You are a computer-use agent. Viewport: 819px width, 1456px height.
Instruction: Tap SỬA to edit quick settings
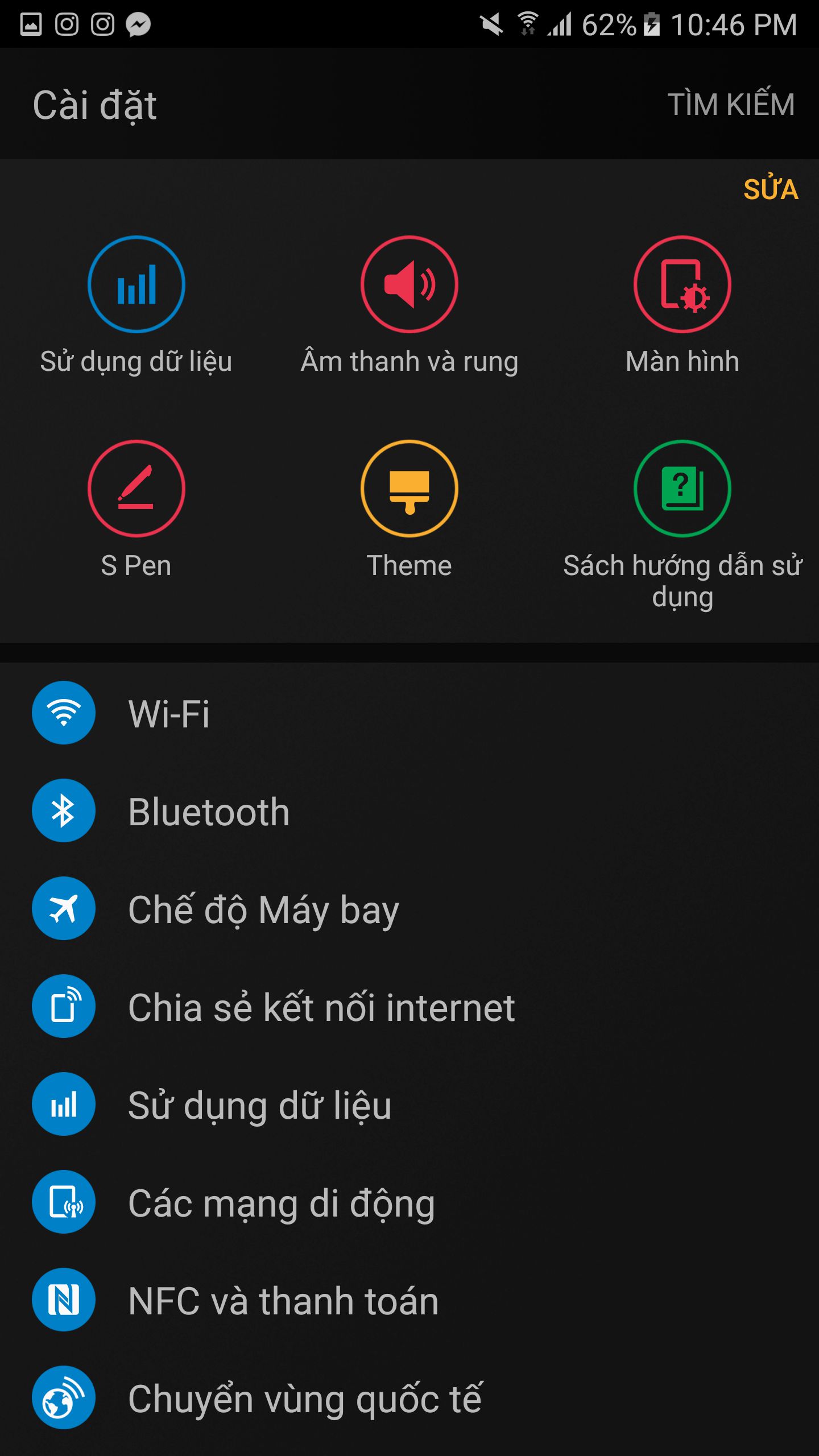pyautogui.click(x=771, y=189)
